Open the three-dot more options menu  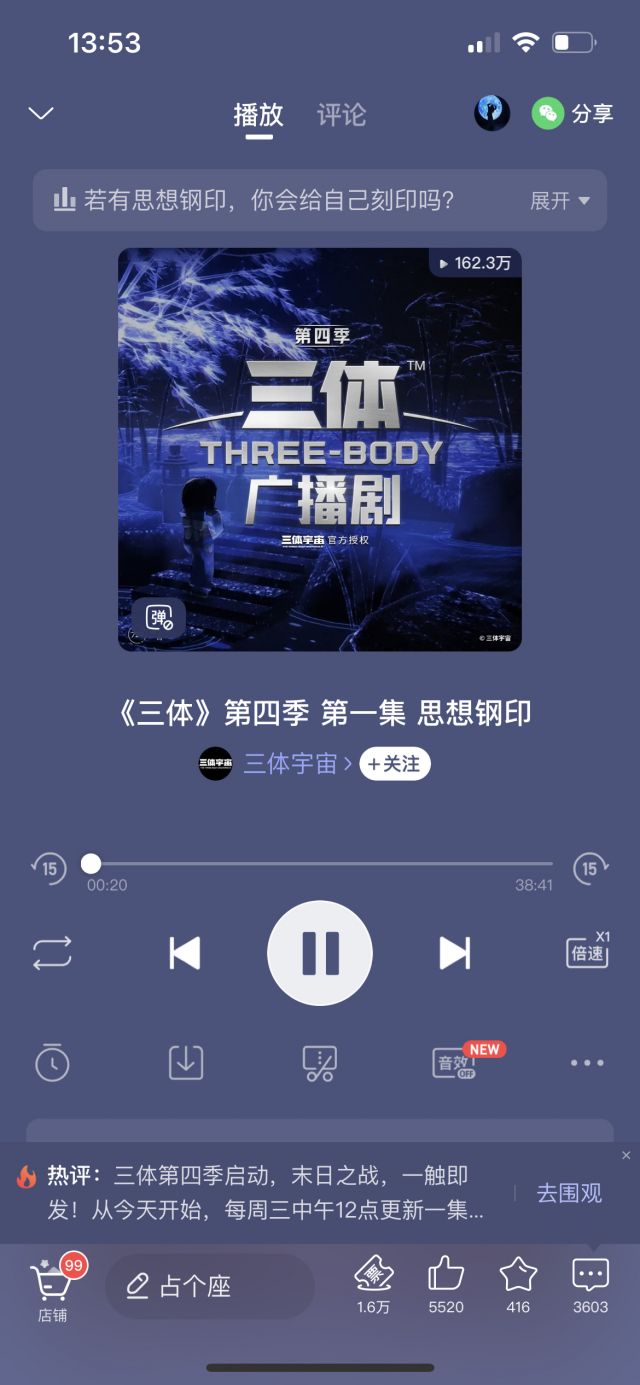pos(587,1063)
